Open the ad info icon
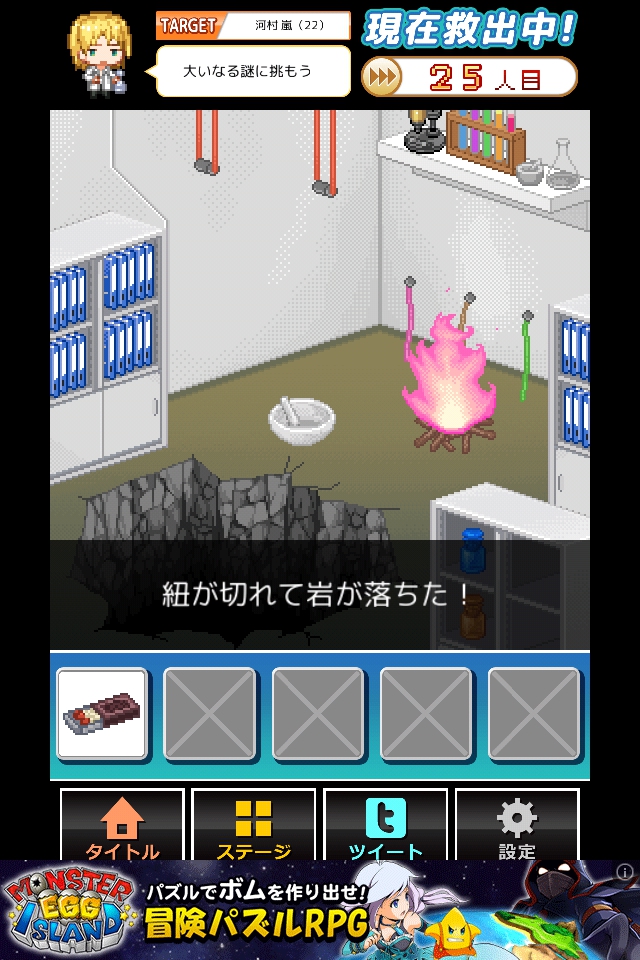This screenshot has width=640, height=960. (x=624, y=872)
